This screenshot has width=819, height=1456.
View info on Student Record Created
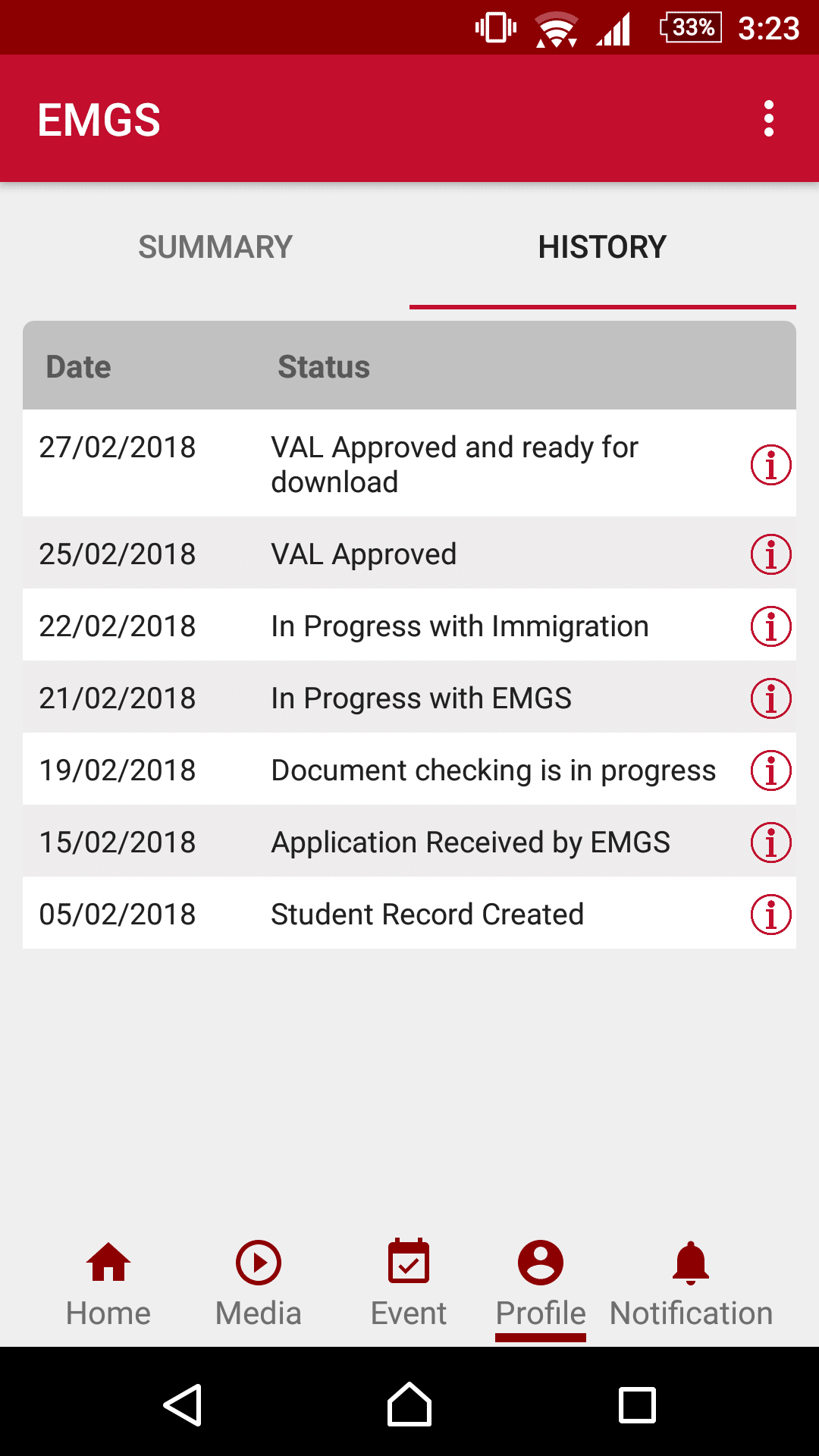pyautogui.click(x=770, y=915)
